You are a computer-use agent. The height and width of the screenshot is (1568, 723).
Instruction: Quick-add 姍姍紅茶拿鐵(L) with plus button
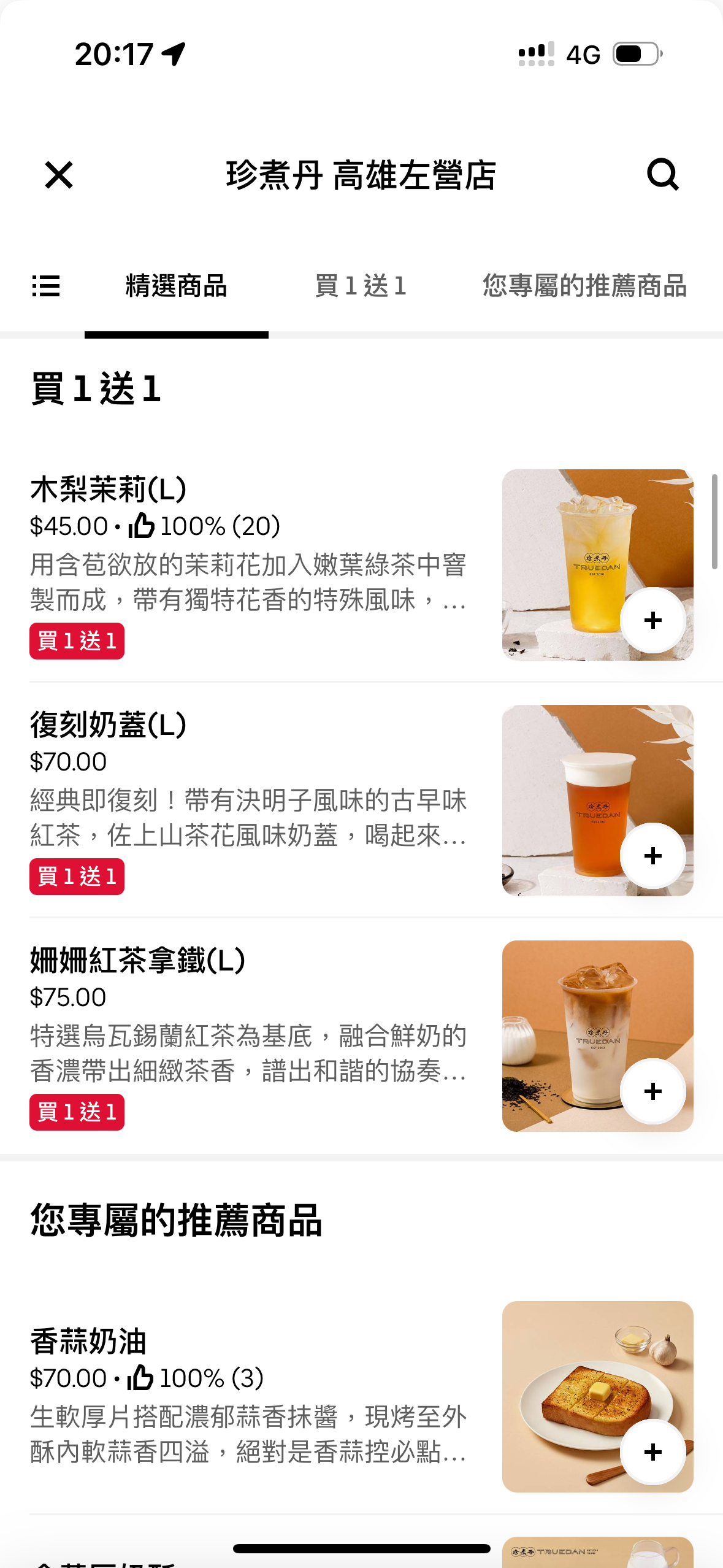click(652, 1091)
